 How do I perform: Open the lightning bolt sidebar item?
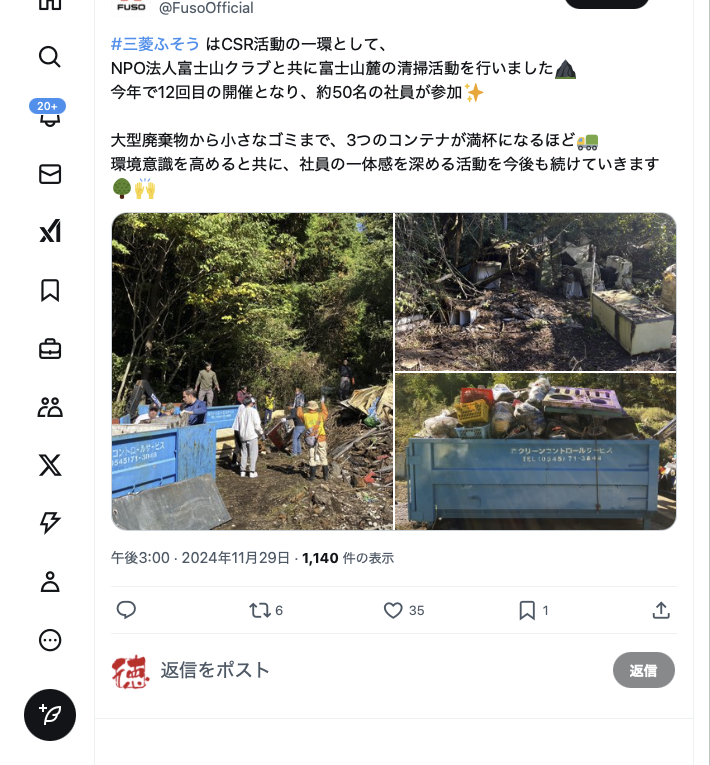[50, 523]
